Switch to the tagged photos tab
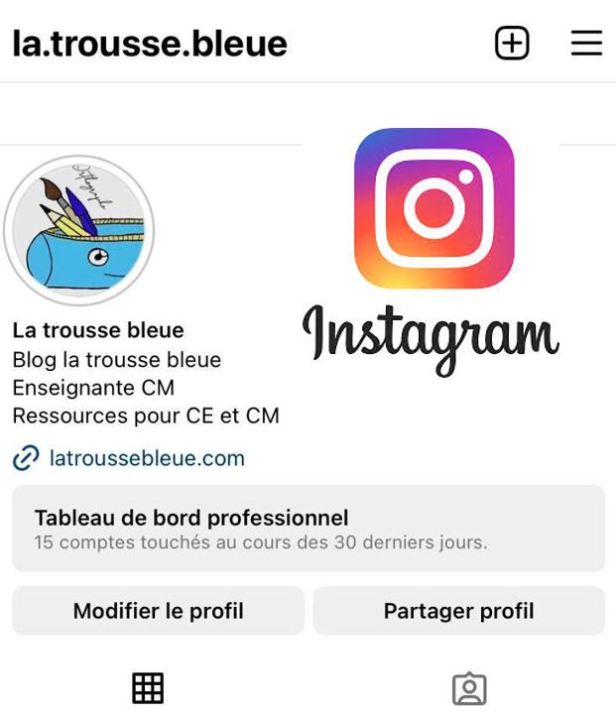Screen dimensions: 616x716 tap(469, 688)
